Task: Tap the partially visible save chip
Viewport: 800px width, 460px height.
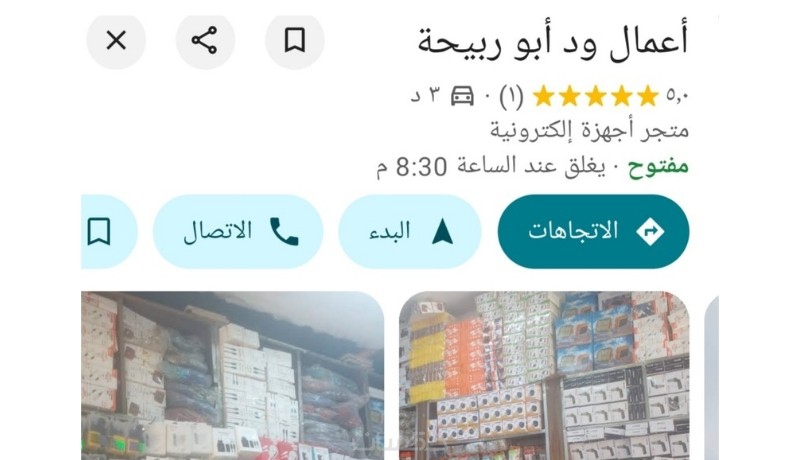Action: coord(103,232)
